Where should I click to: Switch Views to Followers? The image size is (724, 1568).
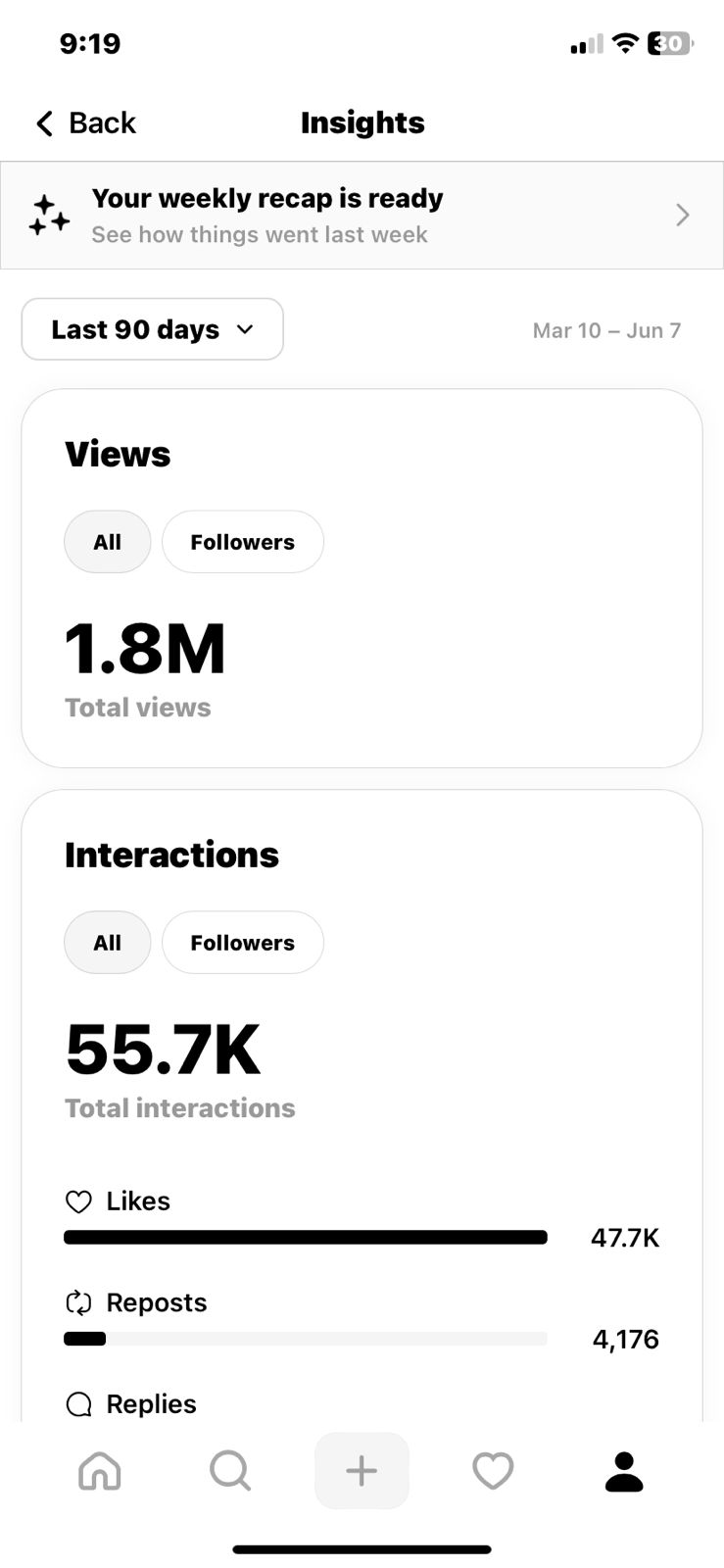pyautogui.click(x=242, y=542)
